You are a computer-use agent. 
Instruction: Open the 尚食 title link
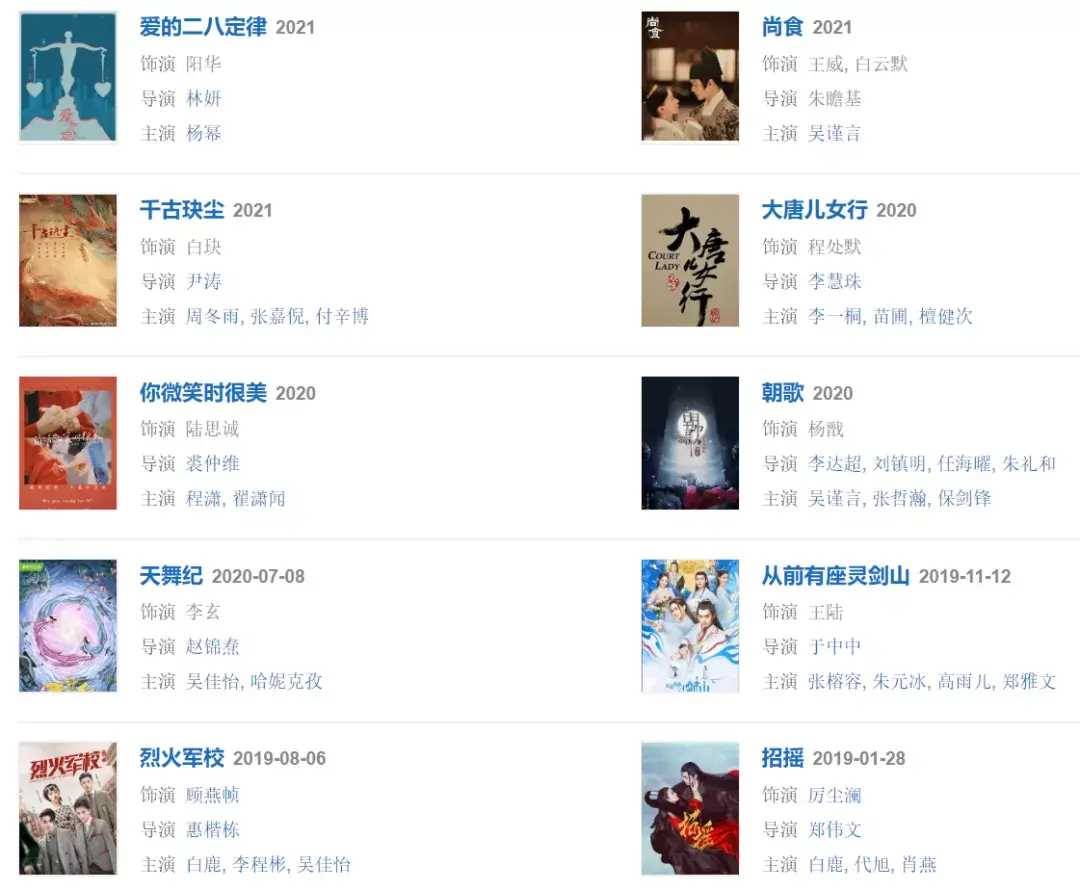coord(782,27)
